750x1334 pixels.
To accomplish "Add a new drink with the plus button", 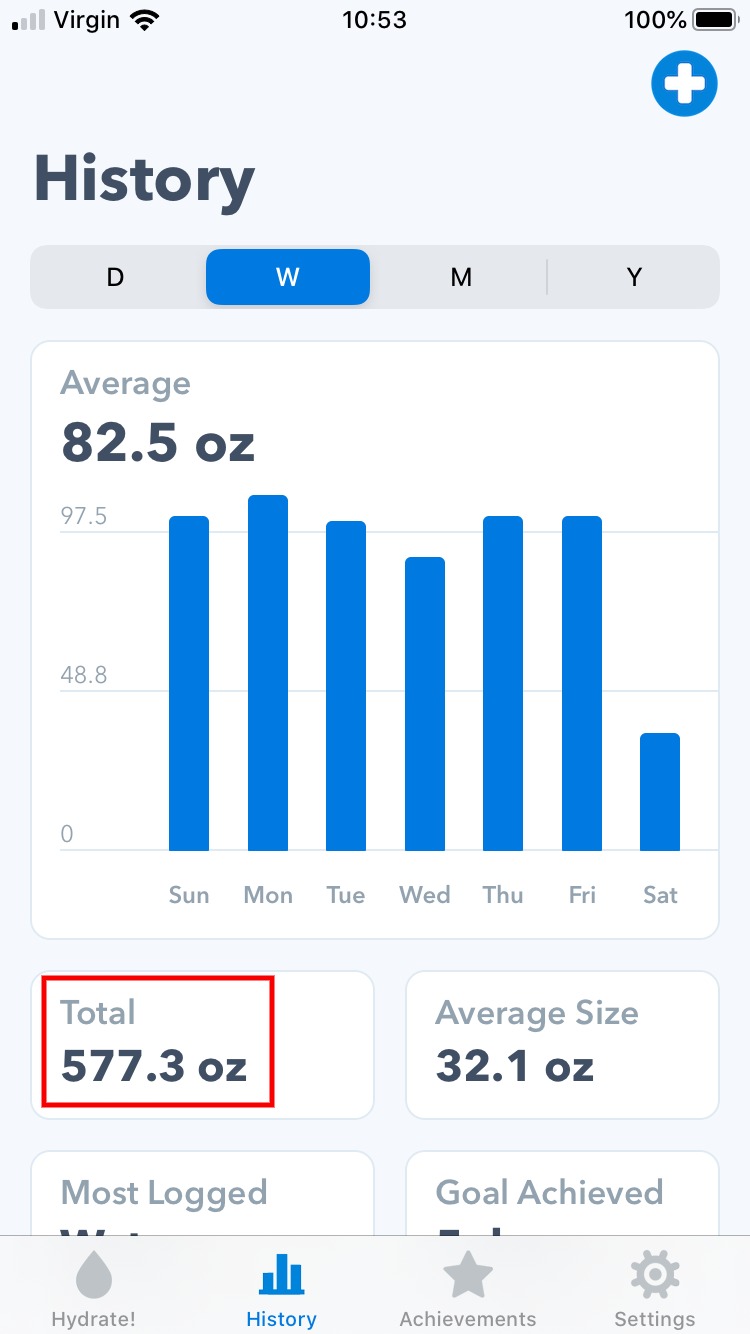I will 684,85.
